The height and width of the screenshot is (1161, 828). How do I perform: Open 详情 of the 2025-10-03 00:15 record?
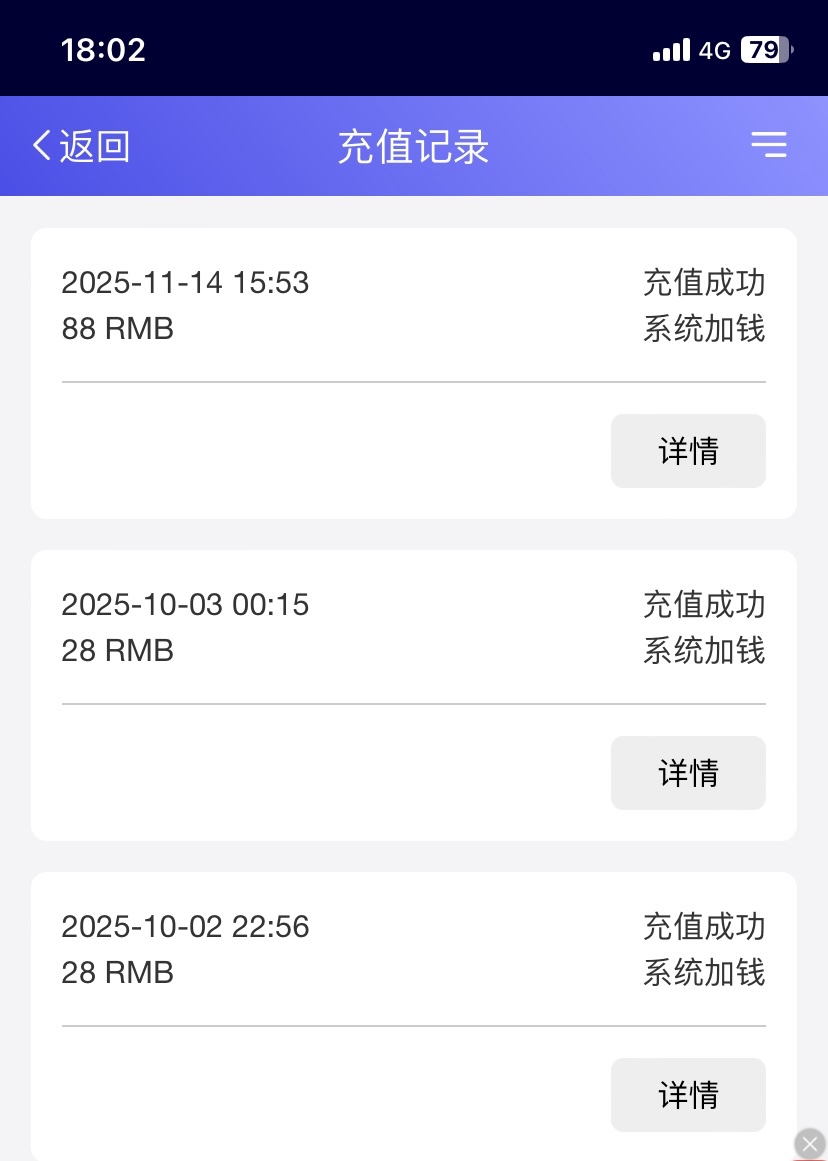coord(688,773)
